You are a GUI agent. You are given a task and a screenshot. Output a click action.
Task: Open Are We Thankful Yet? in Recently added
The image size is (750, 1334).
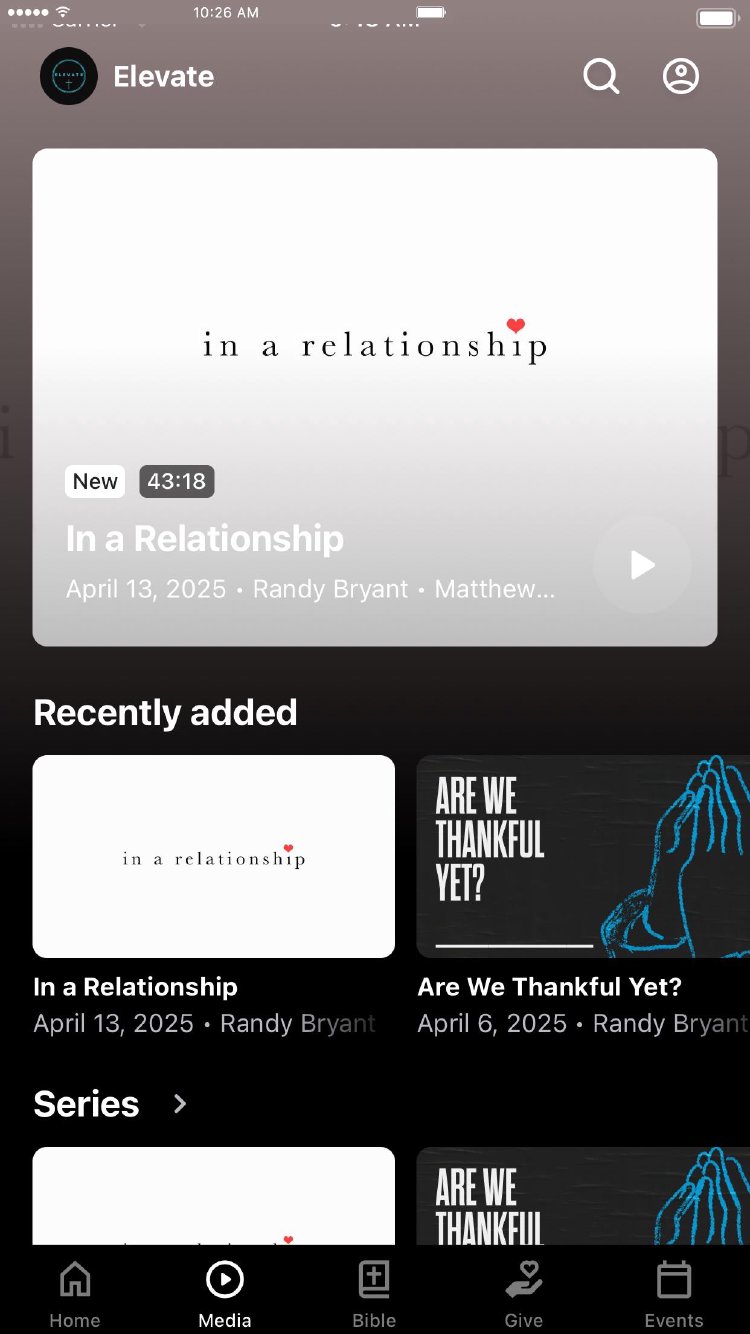(582, 856)
